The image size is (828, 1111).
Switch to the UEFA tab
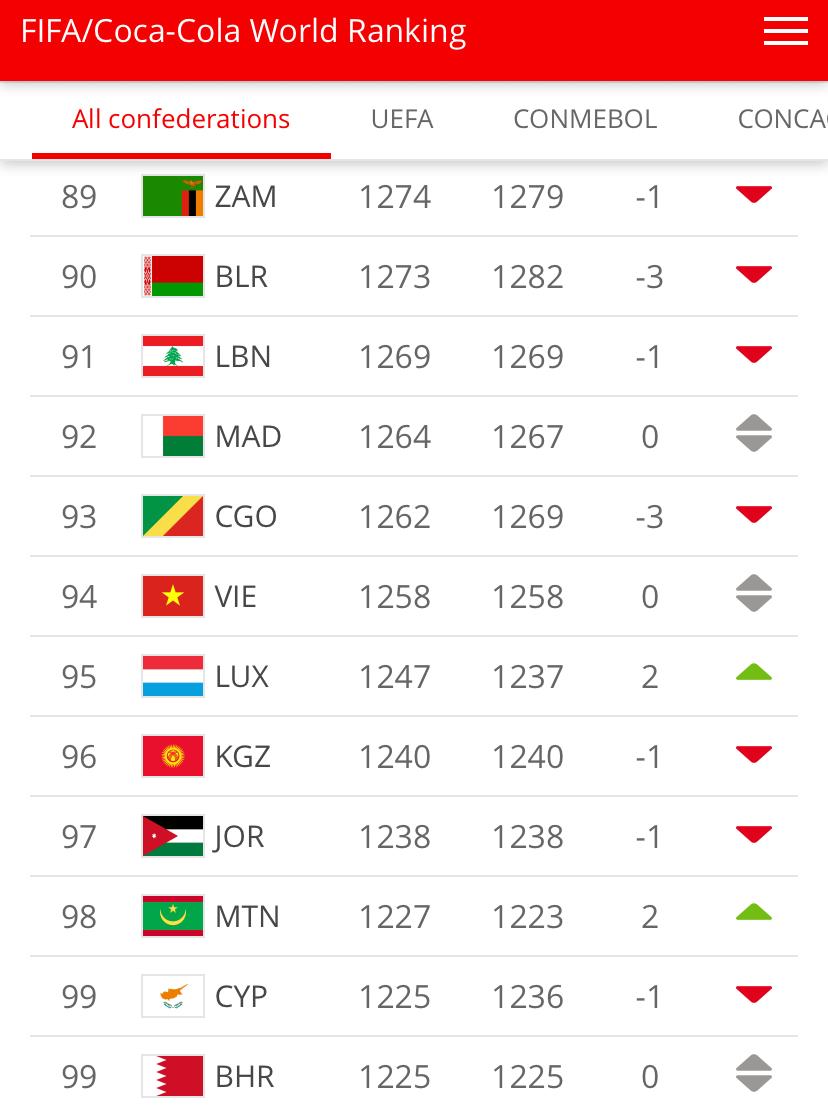pos(402,119)
